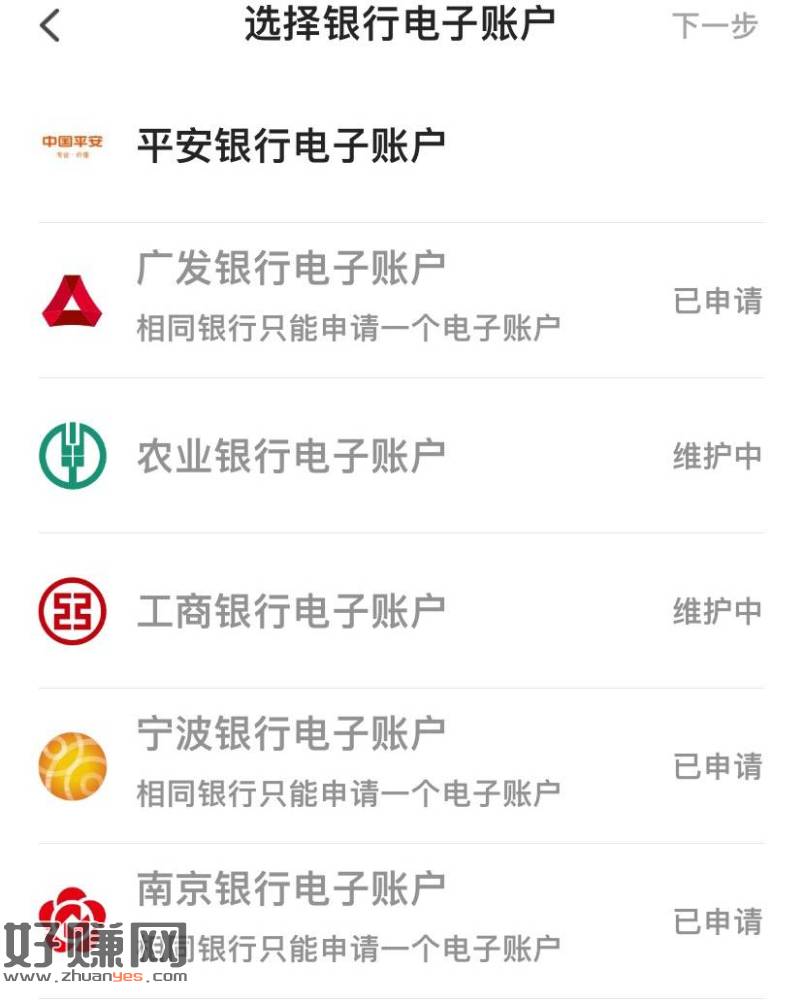Go back using the top-left arrow
This screenshot has height=1000, width=803.
[x=50, y=26]
